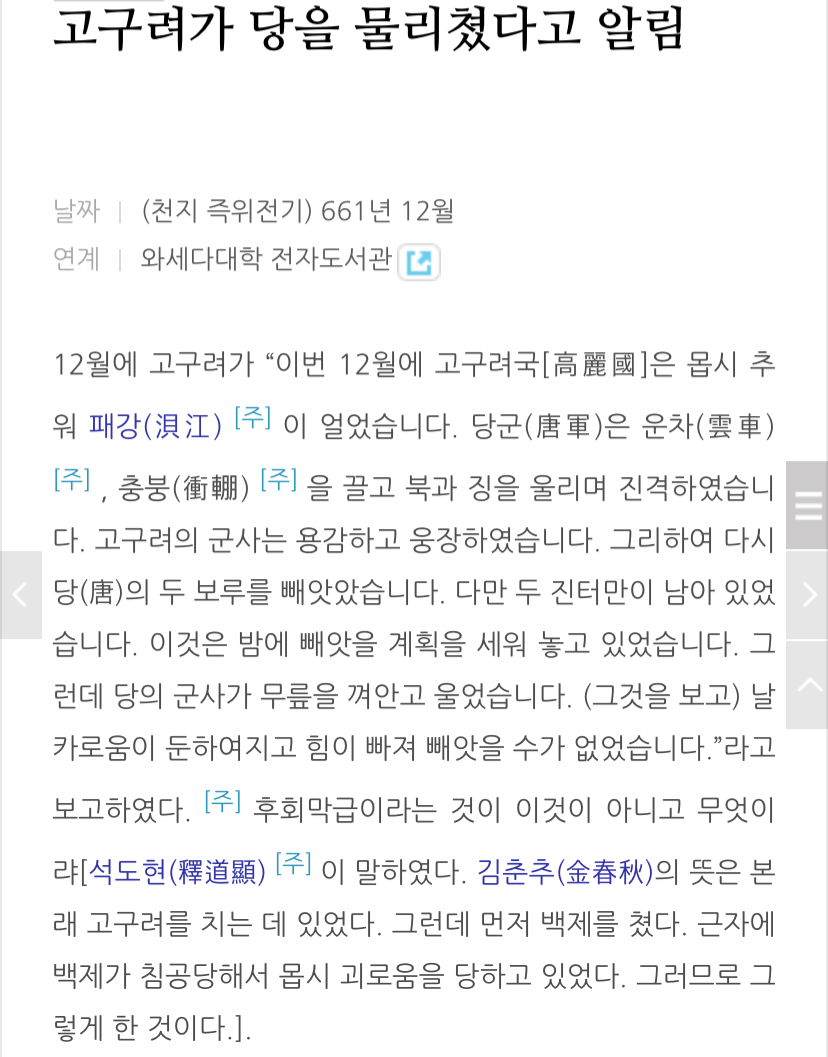This screenshot has width=828, height=1057.
Task: Open the footnote [주] after 패강(浿江)
Action: point(253,418)
